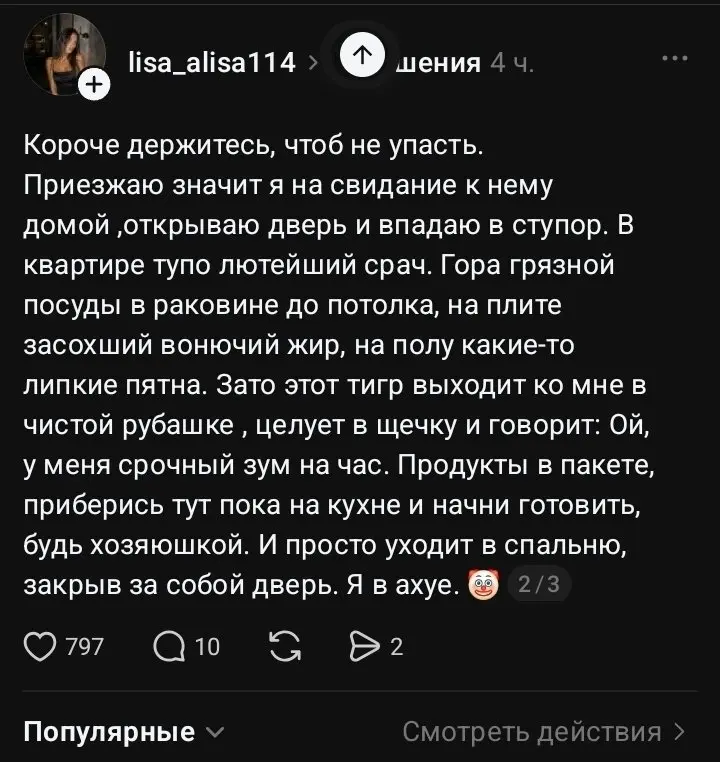This screenshot has width=720, height=762.
Task: Open the post's three-dot overflow menu
Action: (x=675, y=58)
